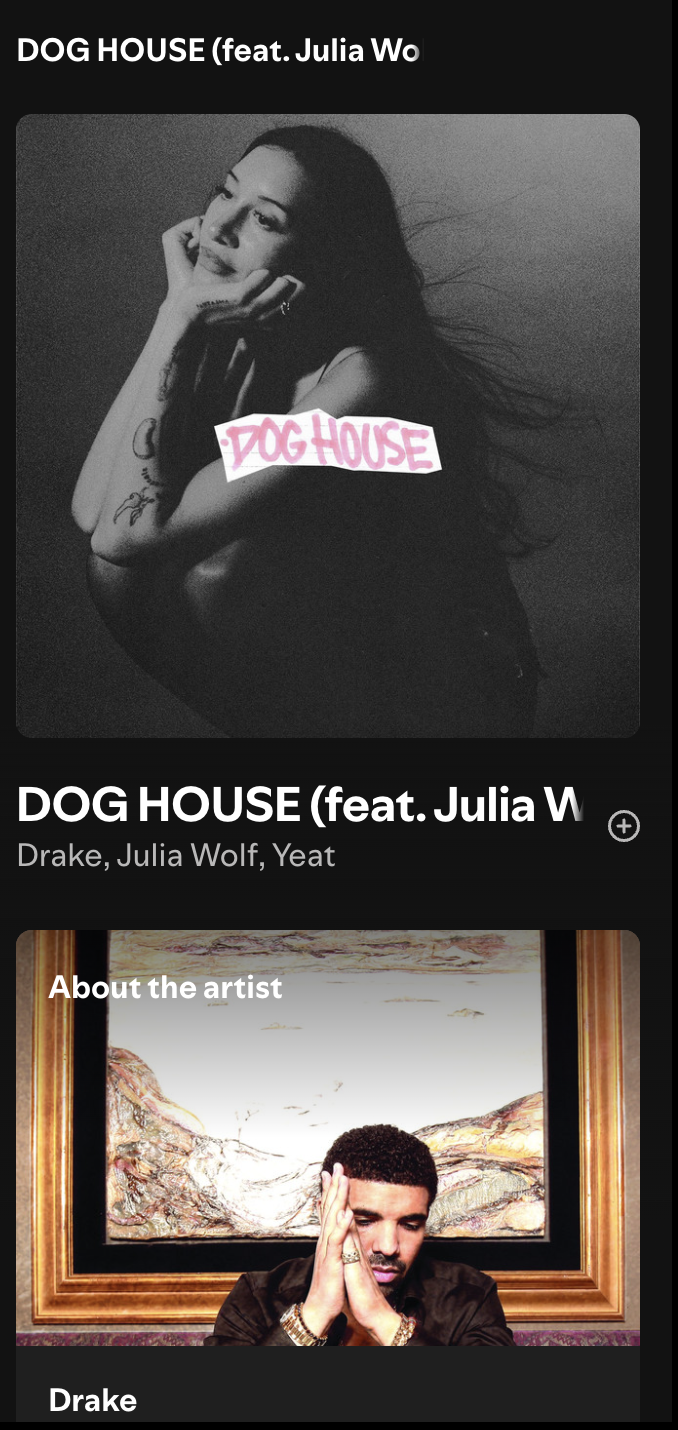Open the About the artist card for Drake

[x=328, y=1175]
